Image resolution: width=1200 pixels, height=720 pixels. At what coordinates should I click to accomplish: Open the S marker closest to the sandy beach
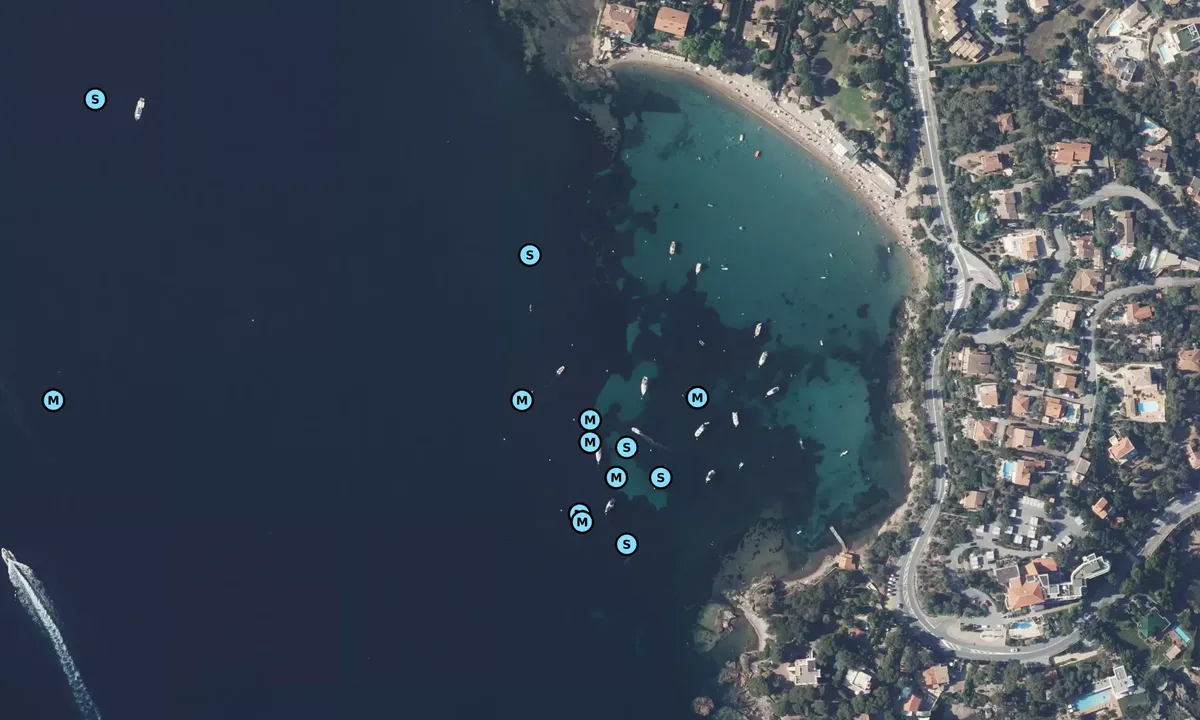pyautogui.click(x=530, y=255)
